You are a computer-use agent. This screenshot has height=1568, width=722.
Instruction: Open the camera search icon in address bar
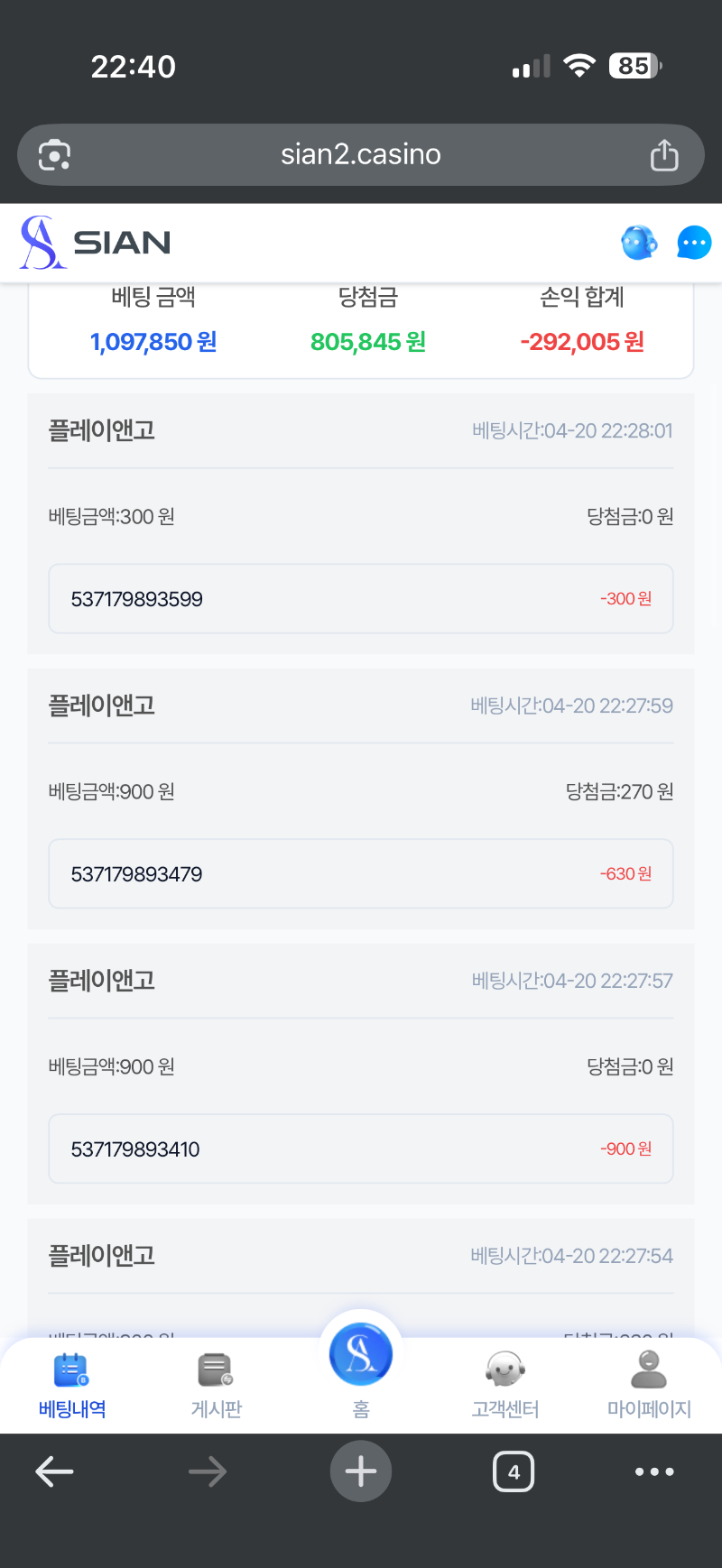[x=55, y=155]
